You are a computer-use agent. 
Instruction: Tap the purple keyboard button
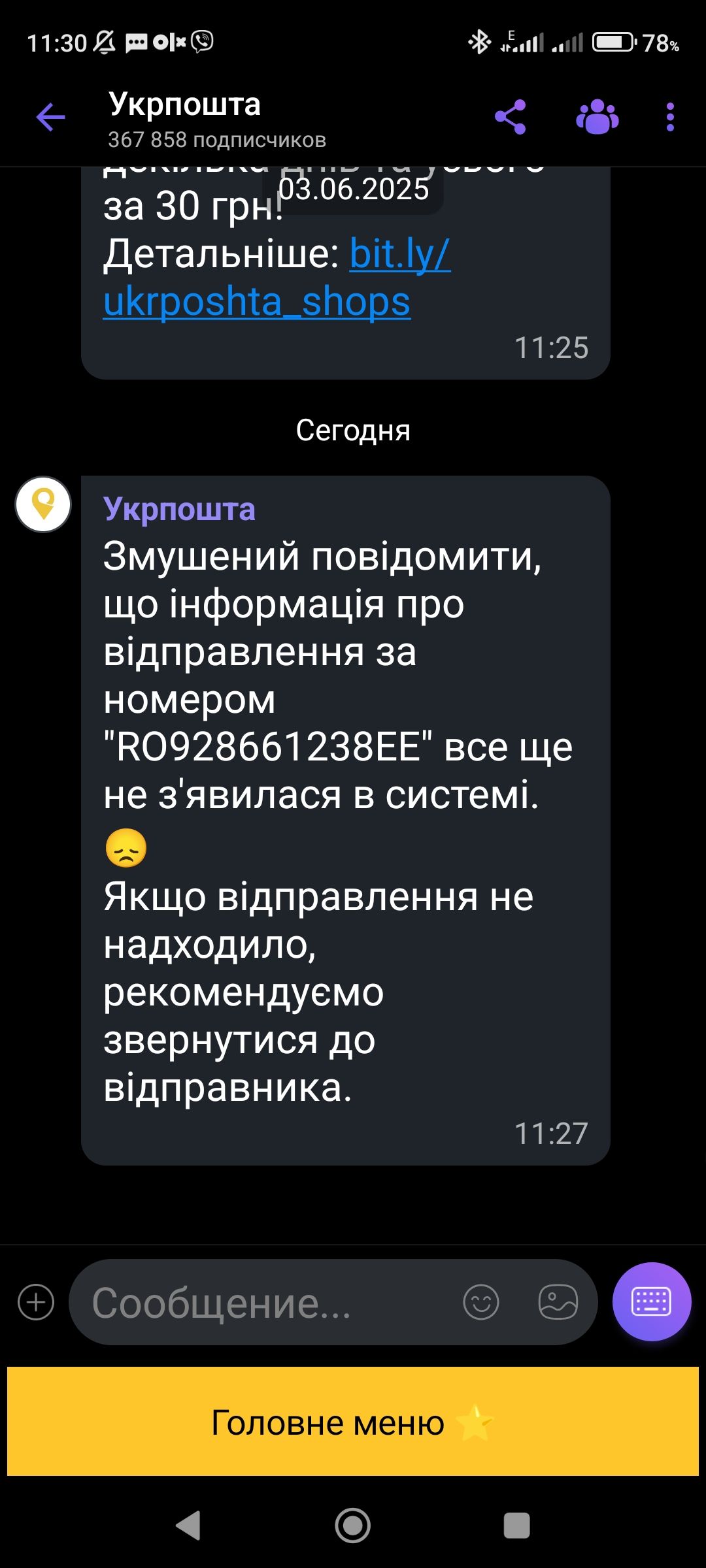click(652, 1302)
